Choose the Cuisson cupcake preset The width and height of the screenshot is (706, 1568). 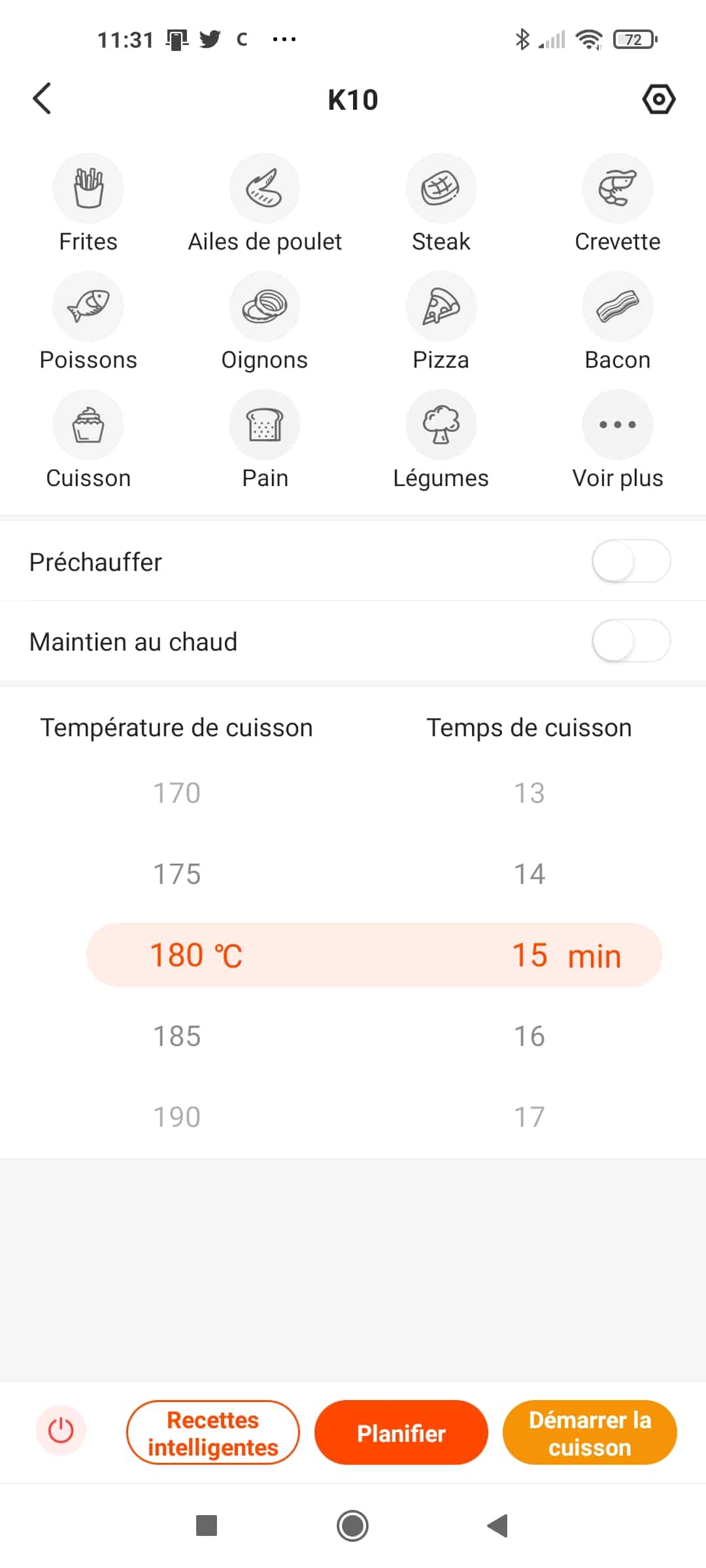(x=88, y=425)
